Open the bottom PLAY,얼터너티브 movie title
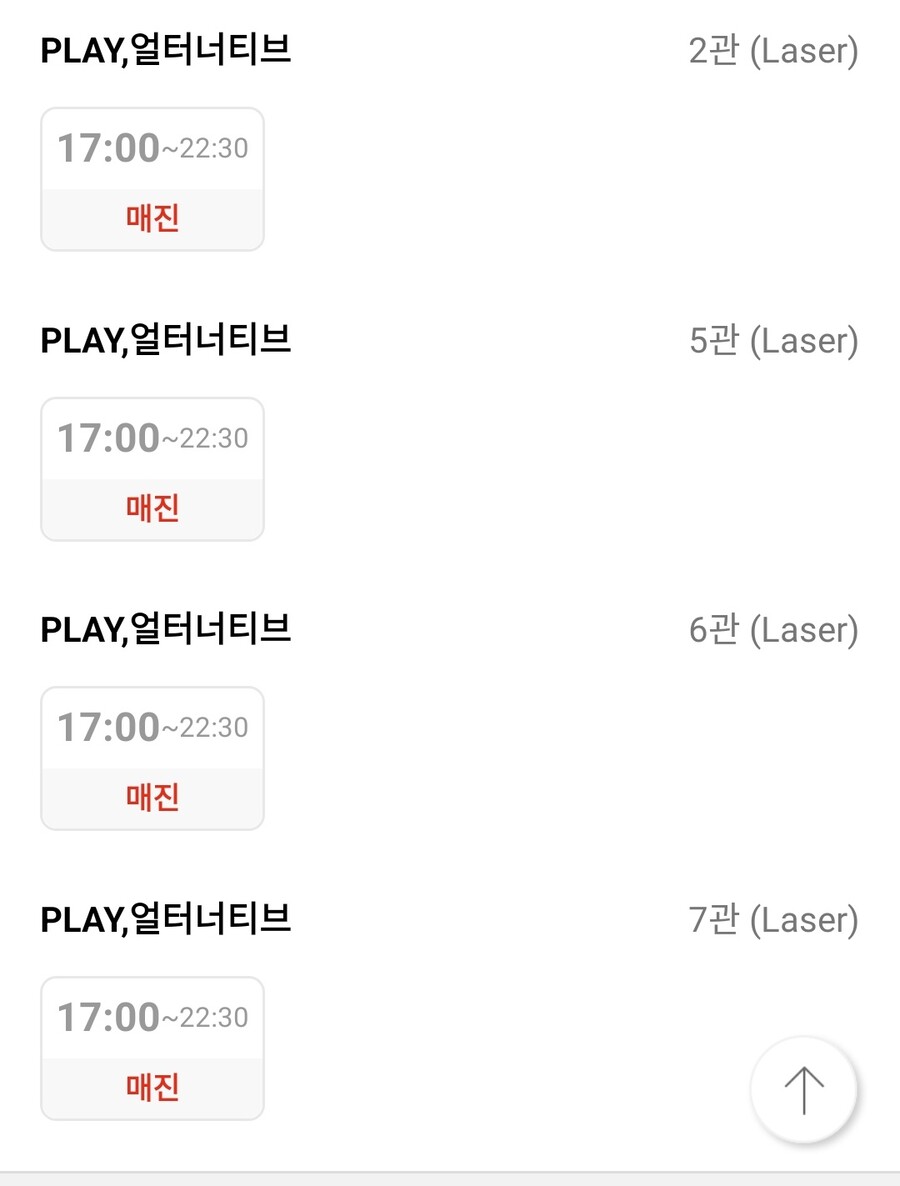This screenshot has width=900, height=1186. [166, 920]
